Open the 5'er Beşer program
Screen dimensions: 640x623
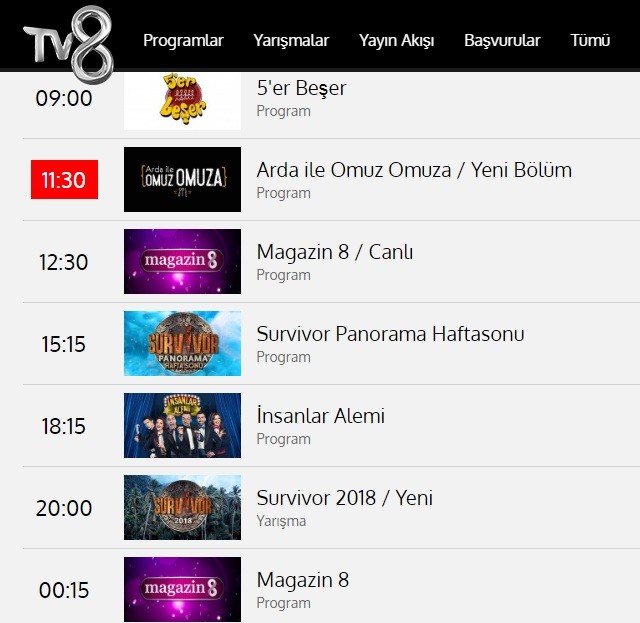coord(301,88)
